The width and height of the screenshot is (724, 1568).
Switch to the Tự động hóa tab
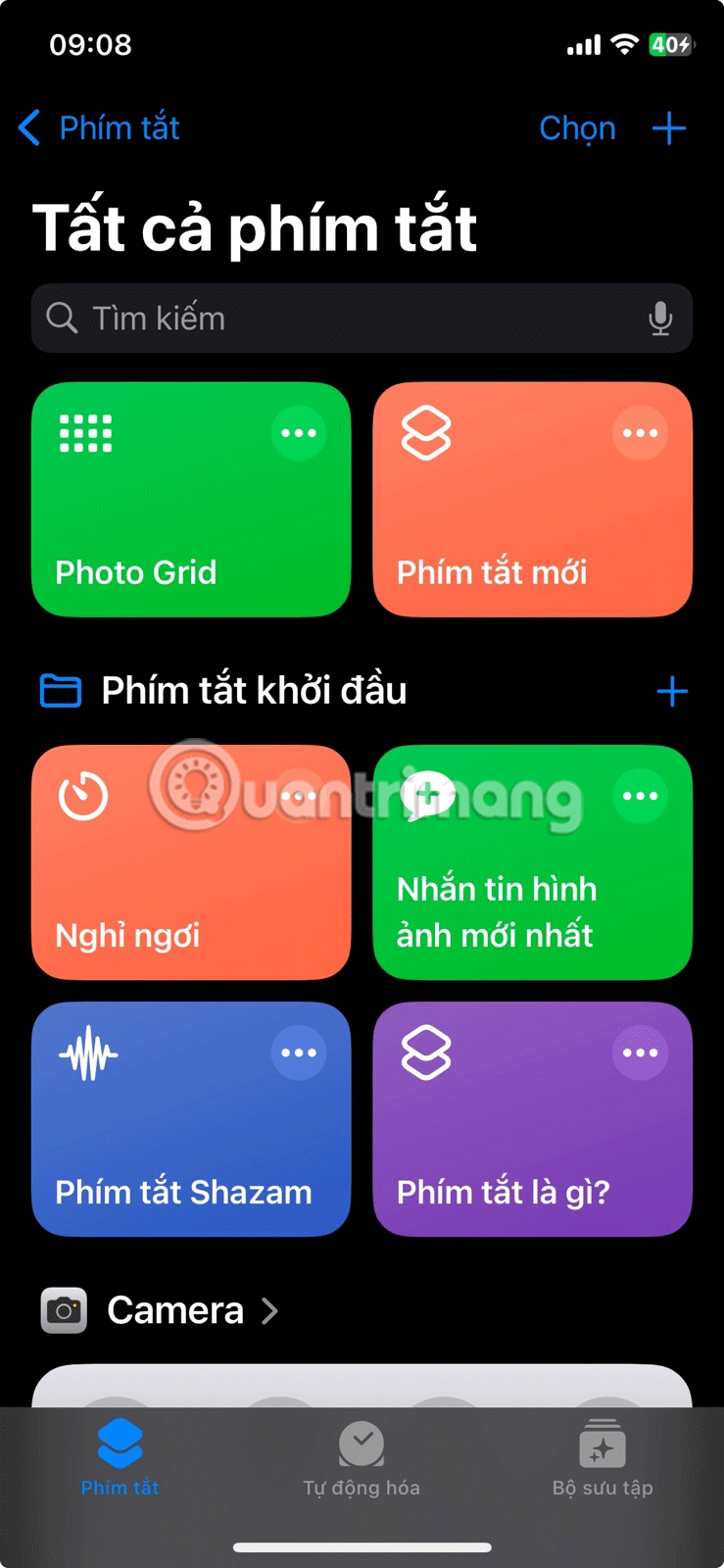point(362,1460)
